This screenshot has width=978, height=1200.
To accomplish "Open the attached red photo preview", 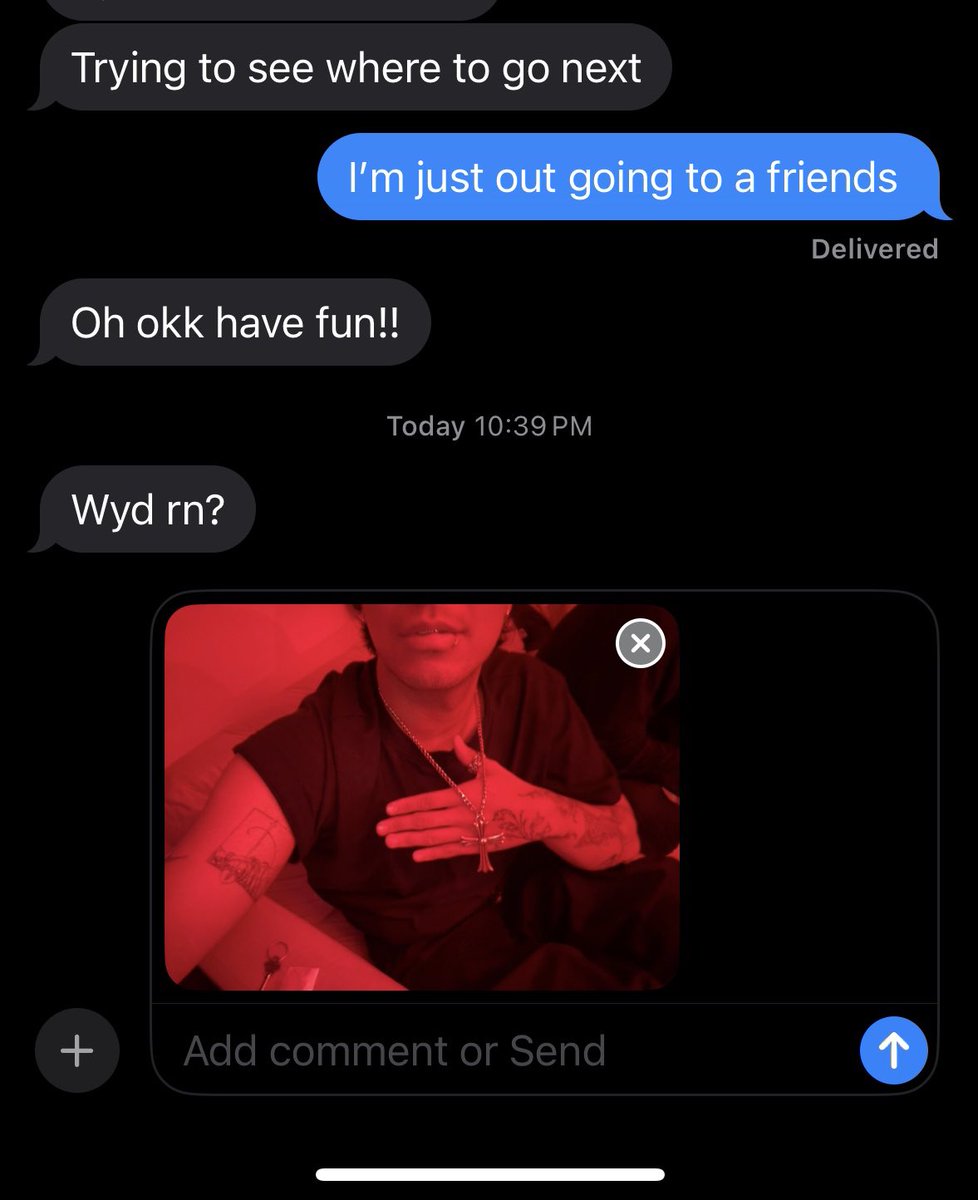I will click(420, 800).
